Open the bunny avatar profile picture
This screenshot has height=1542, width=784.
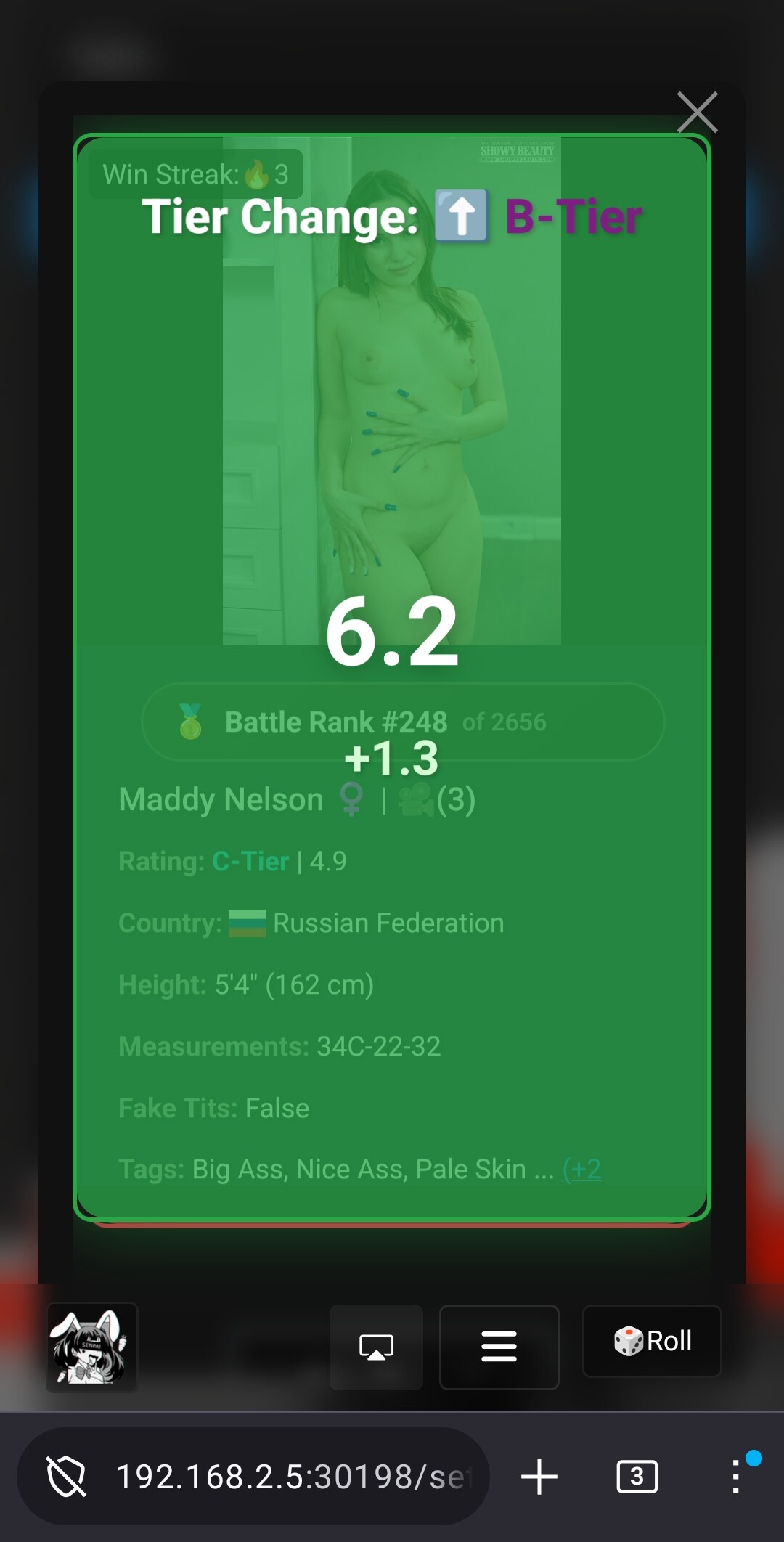pos(91,1347)
